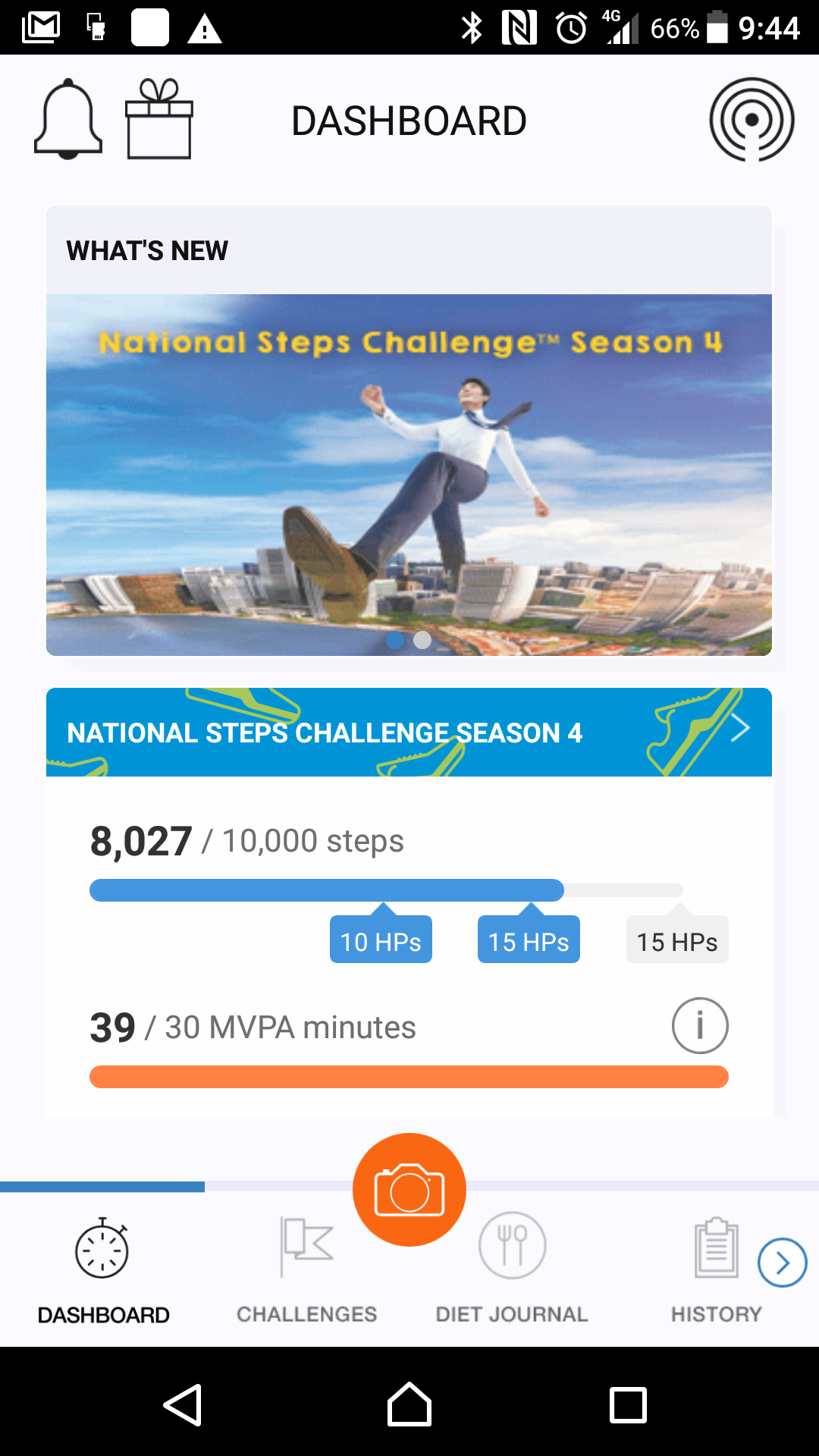
Task: Show MVPA minutes info
Action: (699, 1025)
